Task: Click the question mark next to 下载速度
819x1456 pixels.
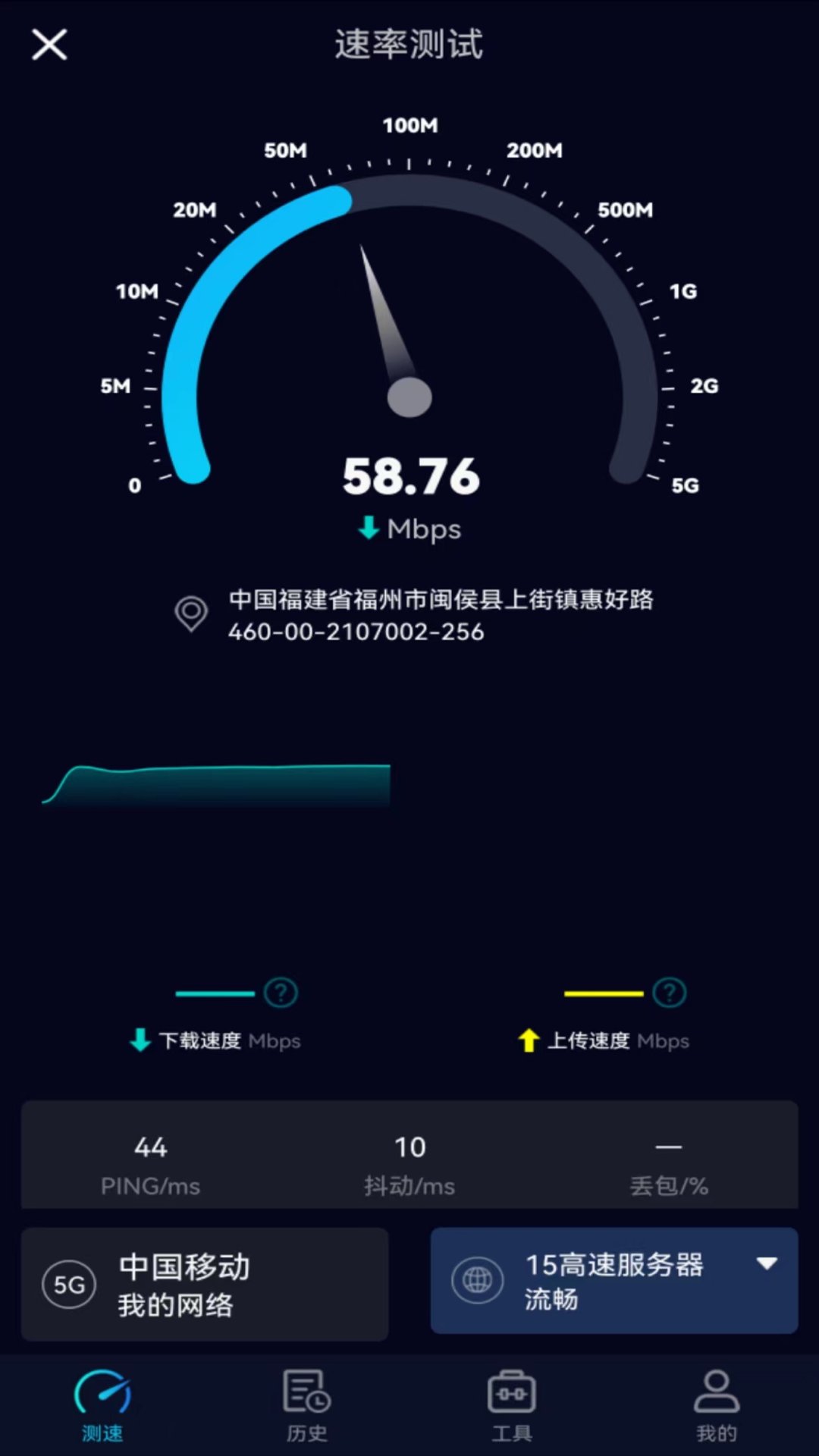Action: click(x=280, y=992)
